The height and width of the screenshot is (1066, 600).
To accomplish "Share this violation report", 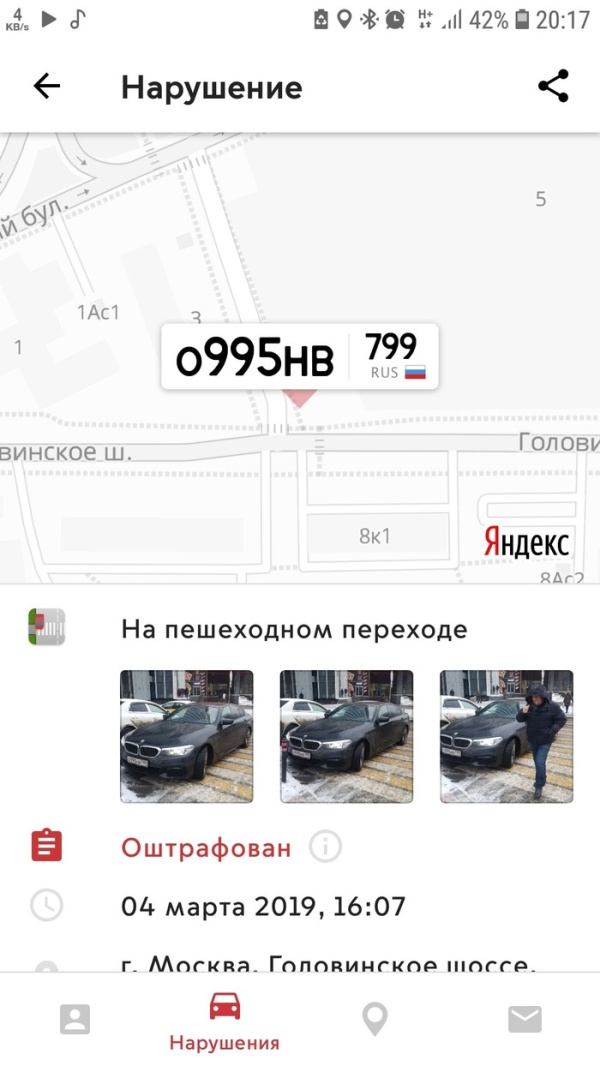I will (553, 87).
